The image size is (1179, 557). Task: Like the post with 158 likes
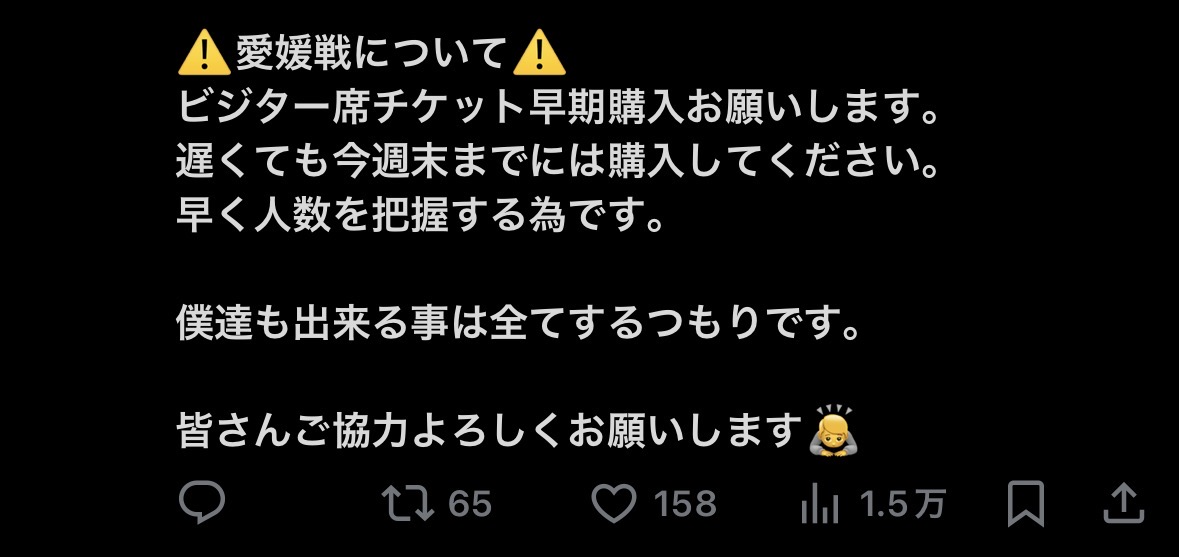point(615,503)
